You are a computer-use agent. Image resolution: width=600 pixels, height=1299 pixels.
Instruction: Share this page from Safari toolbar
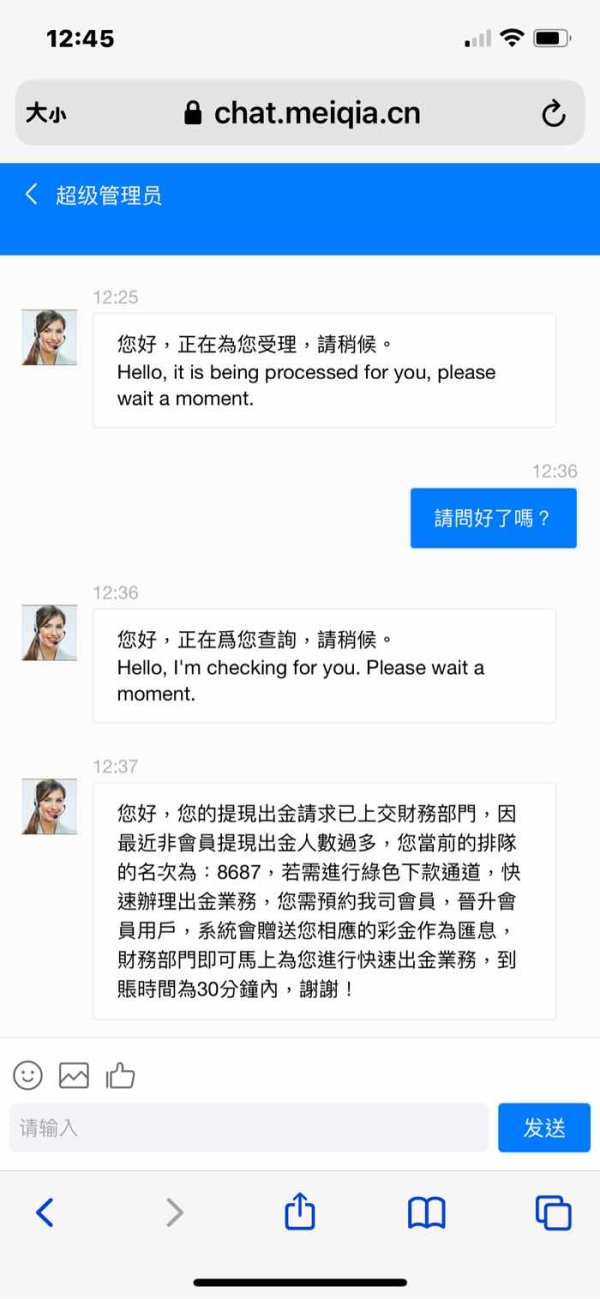tap(300, 1211)
